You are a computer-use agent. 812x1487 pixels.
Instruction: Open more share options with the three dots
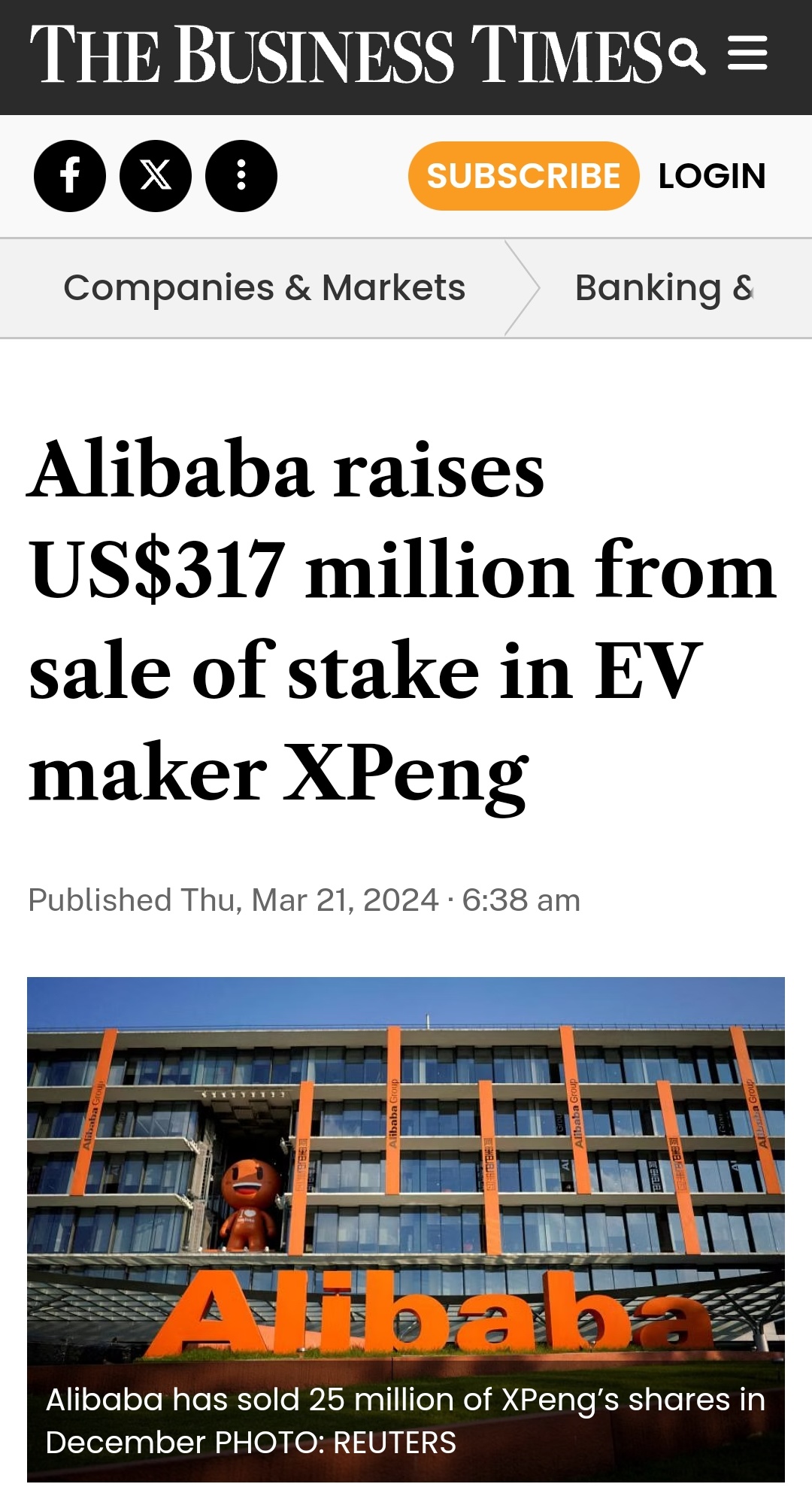(241, 176)
